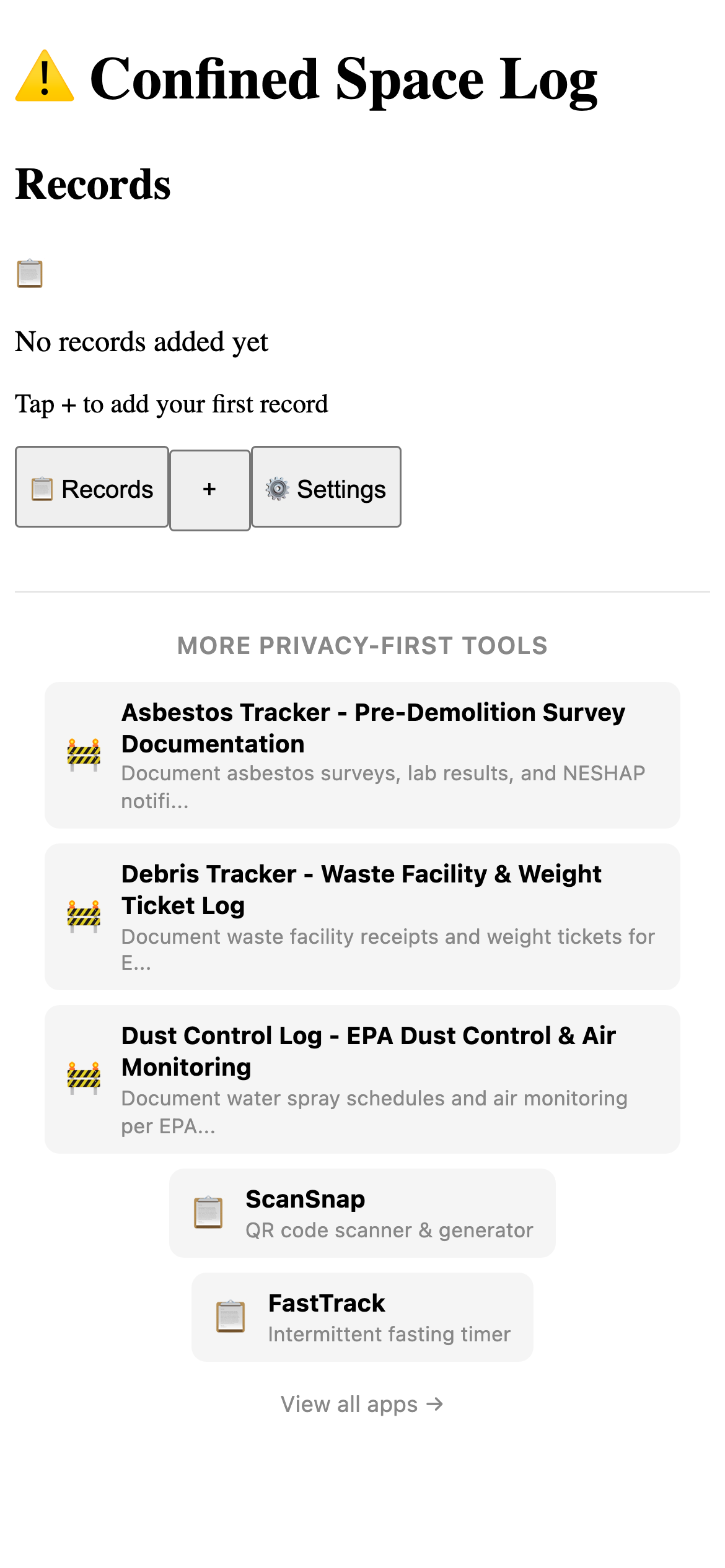Select the clipboard icon inside the Records tab

(x=41, y=489)
